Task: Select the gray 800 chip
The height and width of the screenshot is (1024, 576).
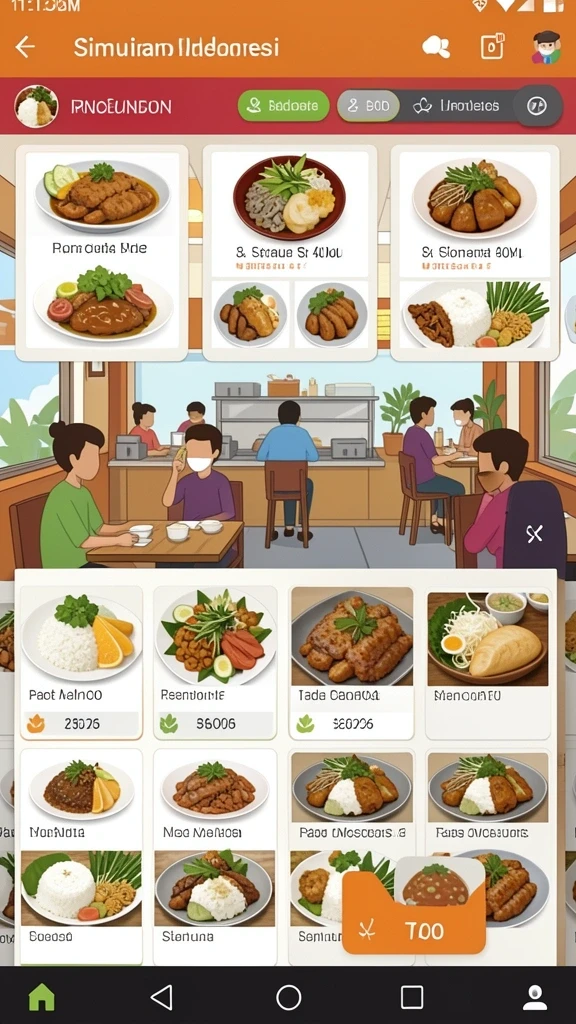Action: pyautogui.click(x=368, y=106)
